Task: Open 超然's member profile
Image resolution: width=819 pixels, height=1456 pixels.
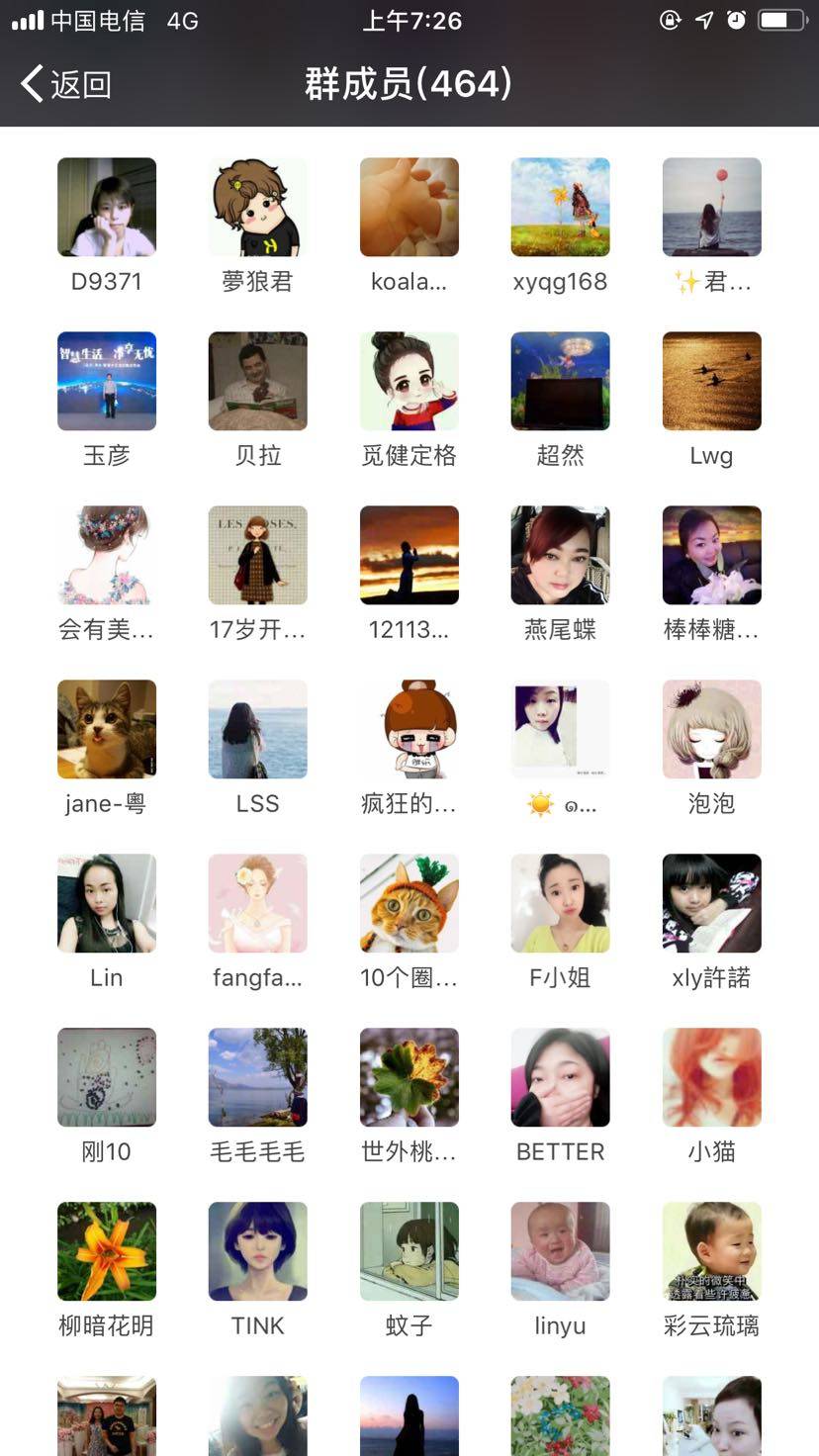Action: point(560,382)
